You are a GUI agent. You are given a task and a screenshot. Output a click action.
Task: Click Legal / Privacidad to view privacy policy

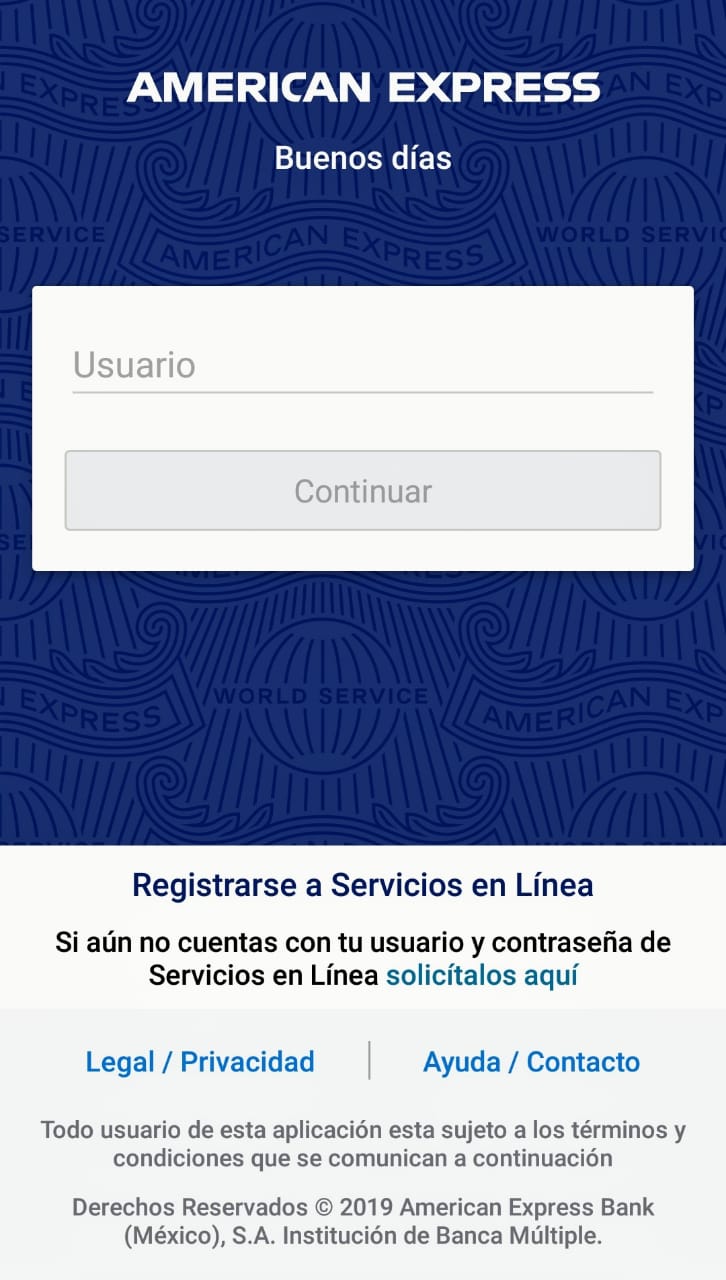[x=200, y=1061]
